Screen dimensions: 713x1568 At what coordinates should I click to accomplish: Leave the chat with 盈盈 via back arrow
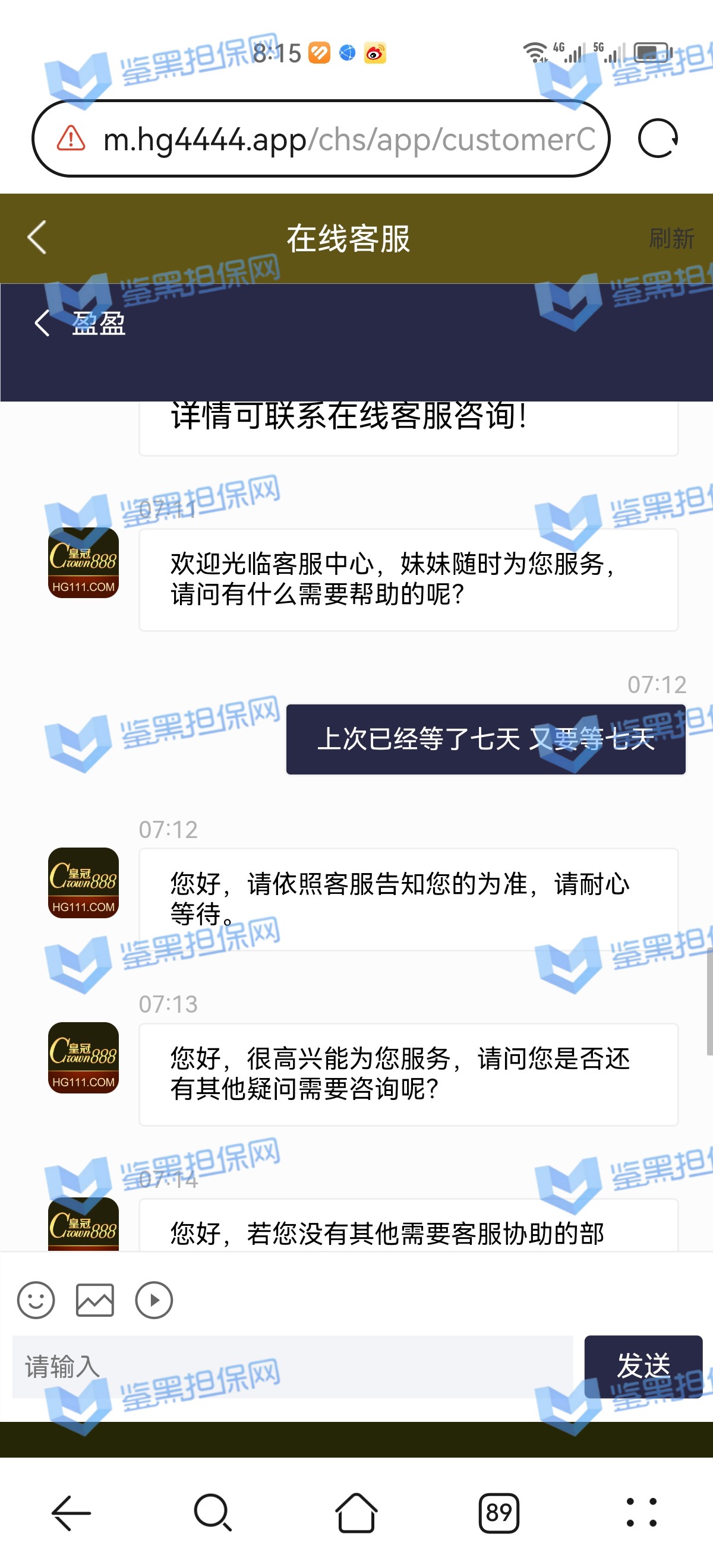point(42,323)
